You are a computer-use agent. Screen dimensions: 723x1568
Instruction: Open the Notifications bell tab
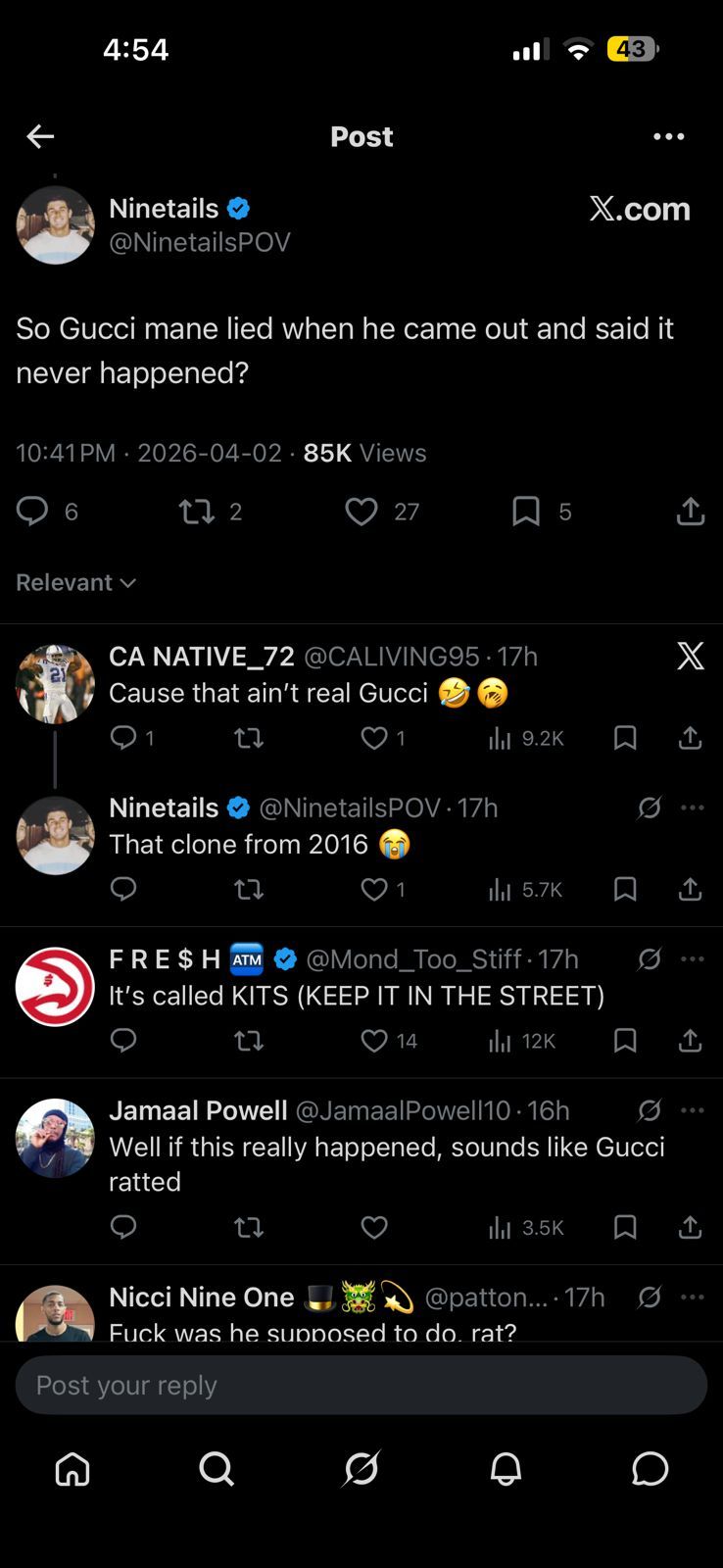tap(506, 1468)
